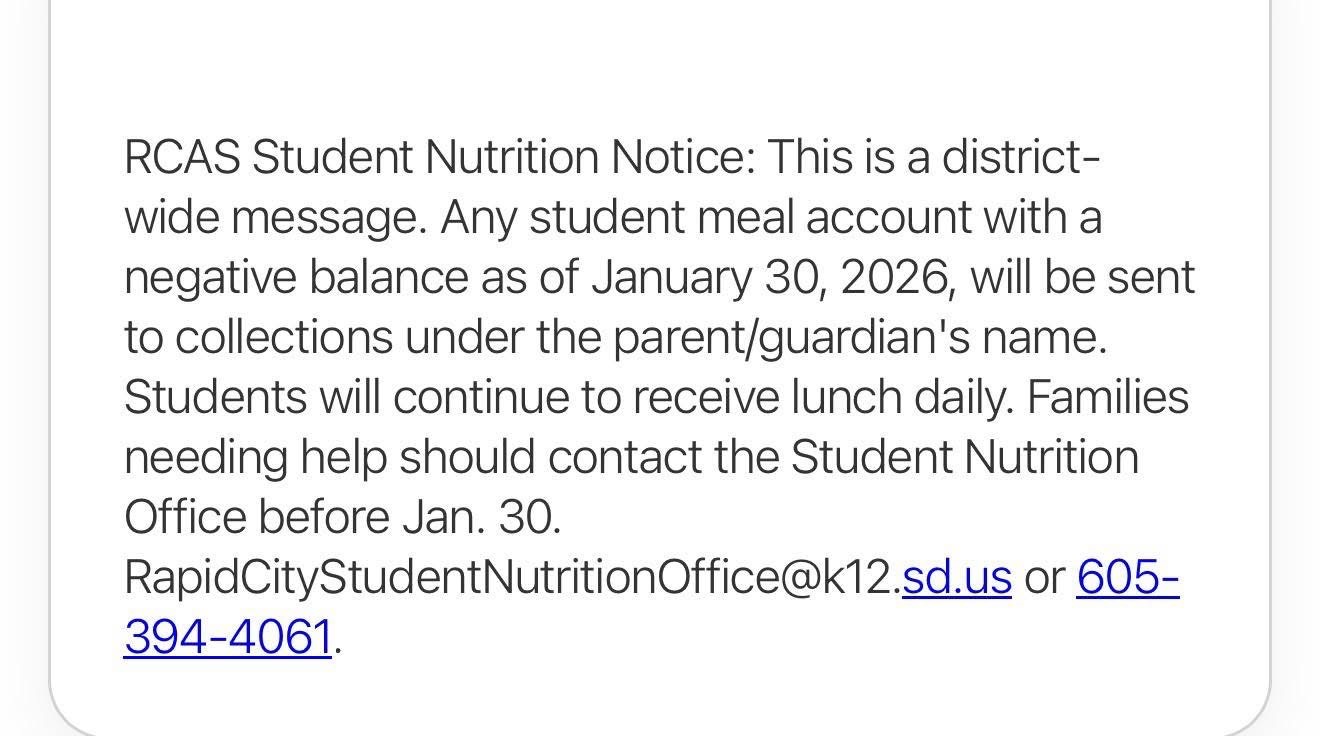Call the phone number 605-394-4061
This screenshot has width=1320, height=736.
228,637
